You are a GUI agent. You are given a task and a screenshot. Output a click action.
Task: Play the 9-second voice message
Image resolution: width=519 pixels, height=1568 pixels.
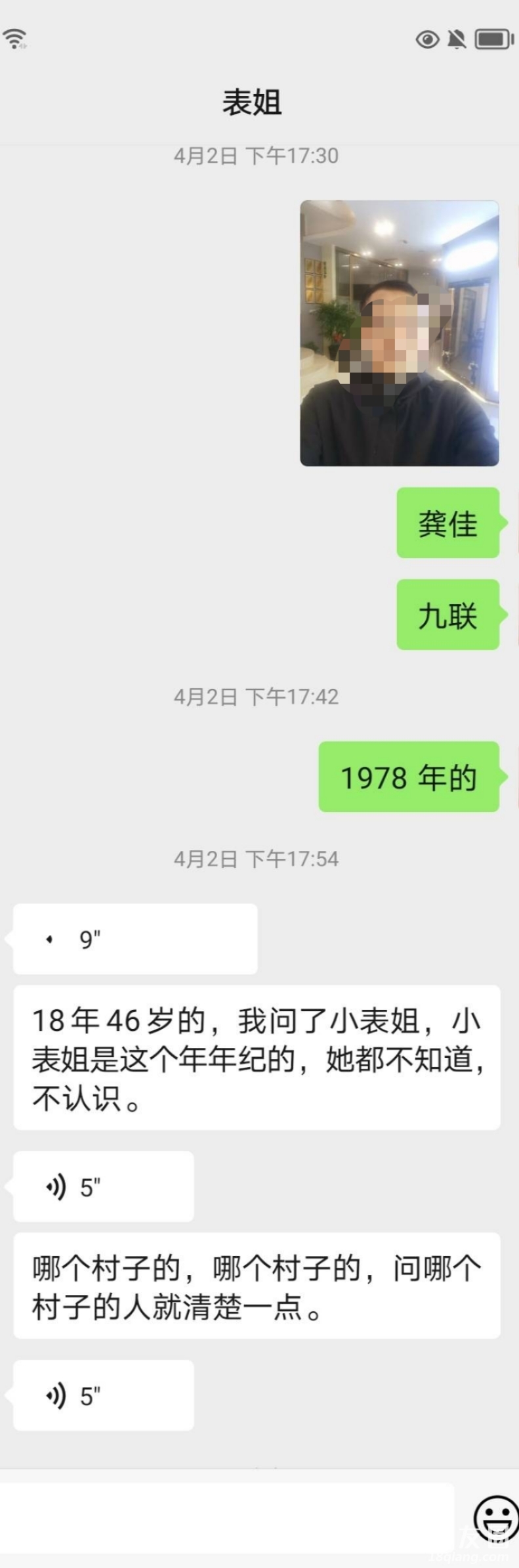coord(135,938)
